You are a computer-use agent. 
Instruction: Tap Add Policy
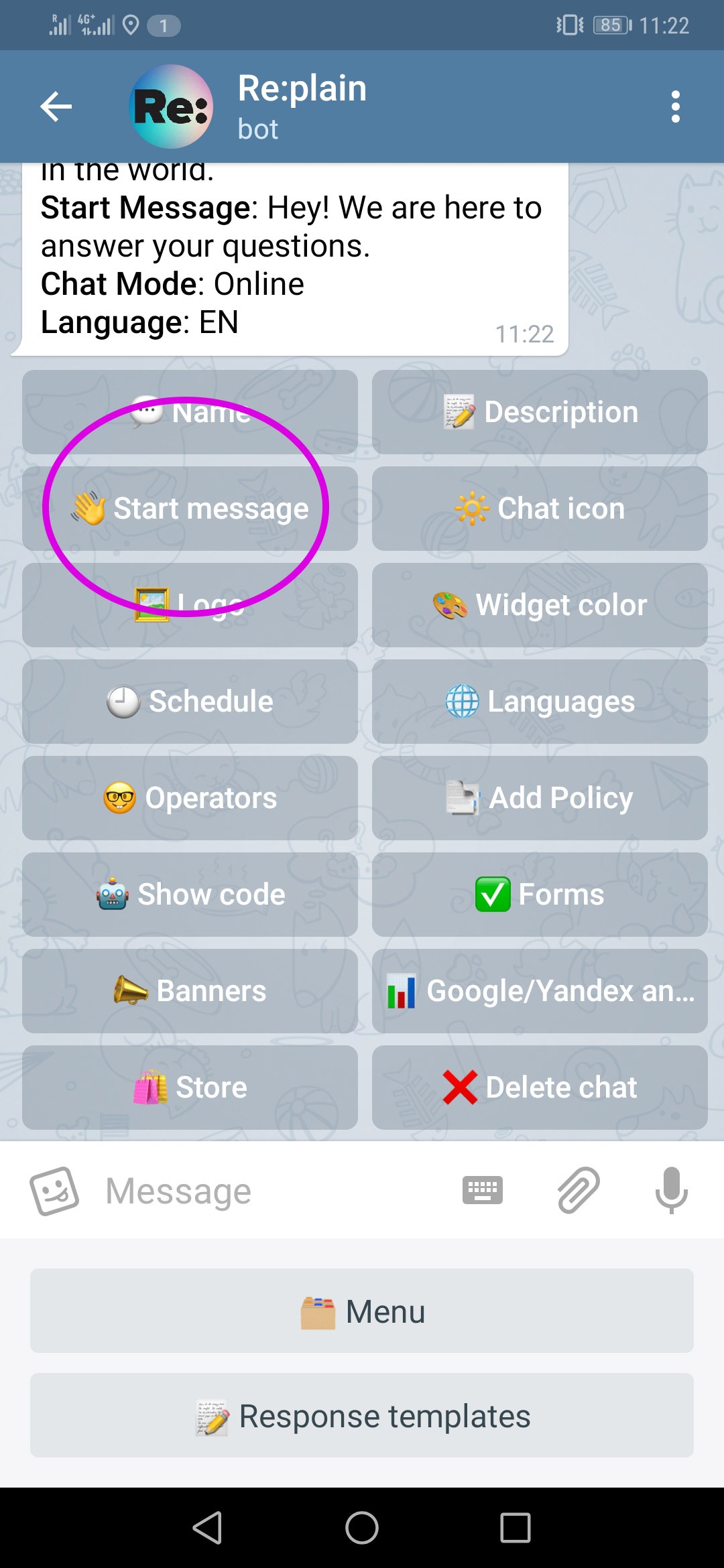pyautogui.click(x=540, y=798)
